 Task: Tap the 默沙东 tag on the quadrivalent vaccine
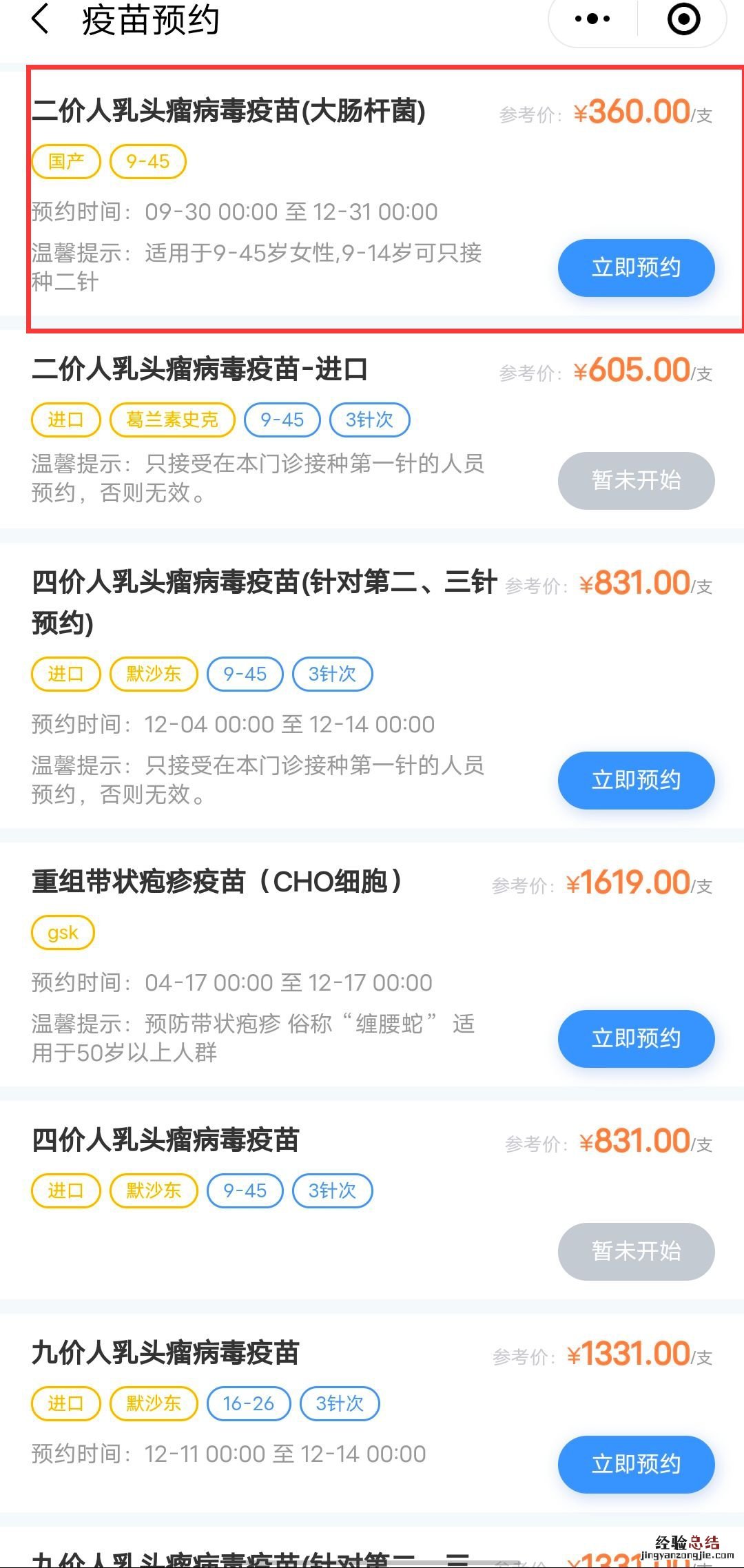point(153,674)
